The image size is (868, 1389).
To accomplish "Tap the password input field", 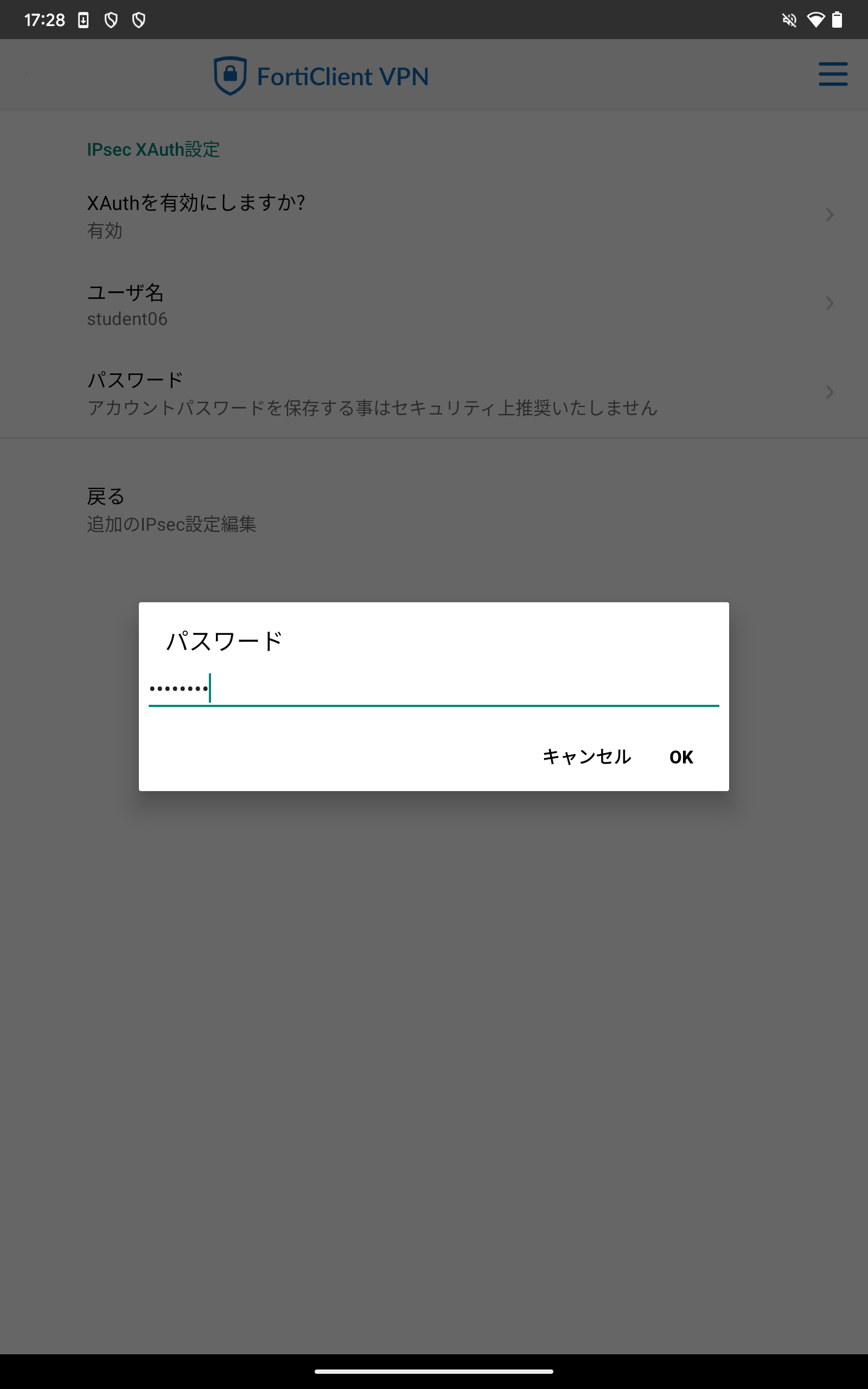I will tap(433, 689).
